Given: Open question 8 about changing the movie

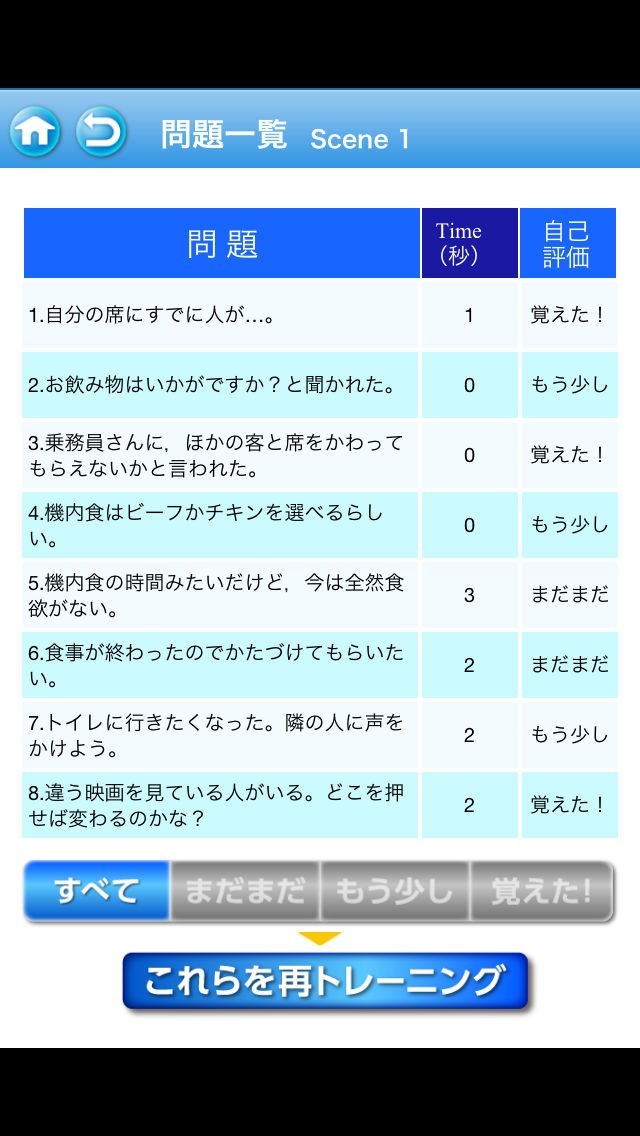Looking at the screenshot, I should 221,805.
